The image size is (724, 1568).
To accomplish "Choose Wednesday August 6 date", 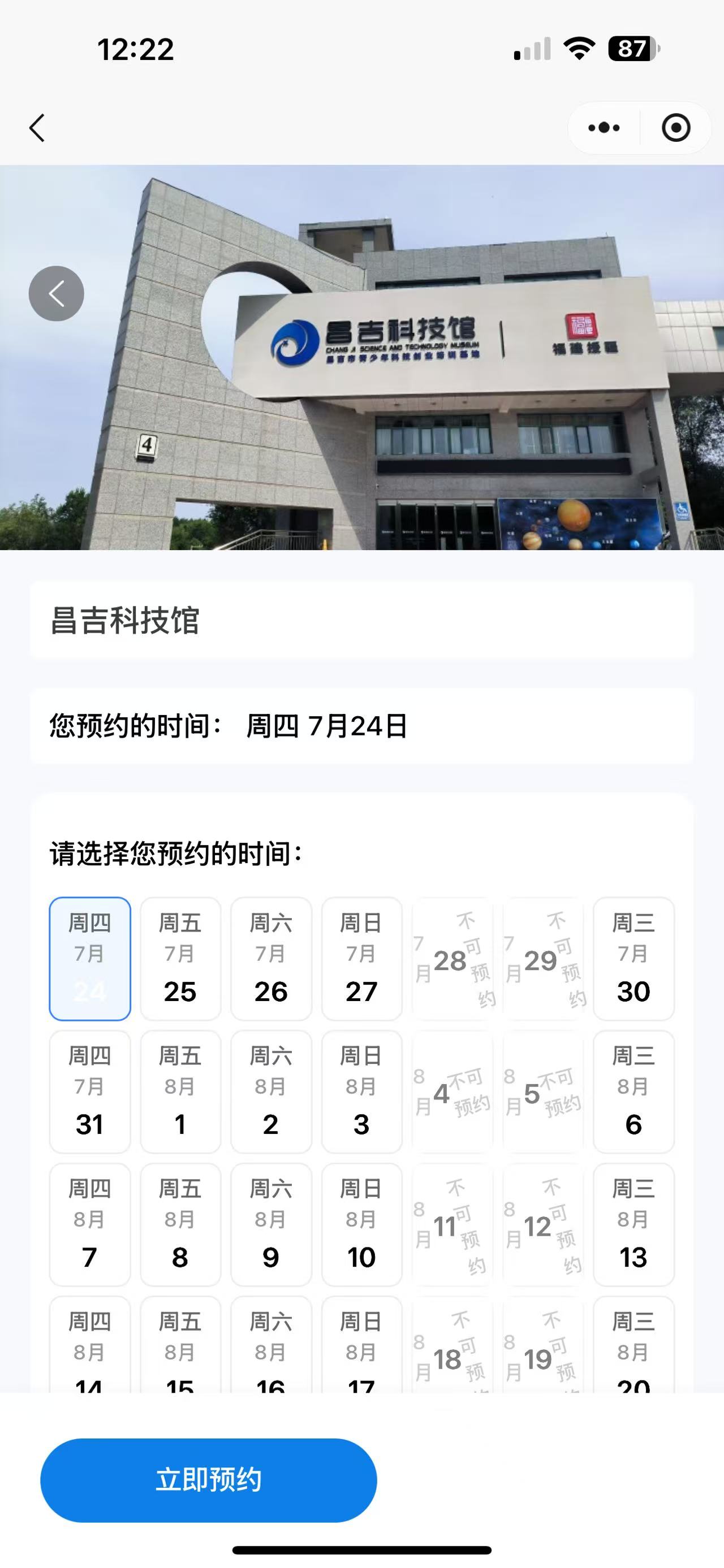I will click(x=633, y=1091).
